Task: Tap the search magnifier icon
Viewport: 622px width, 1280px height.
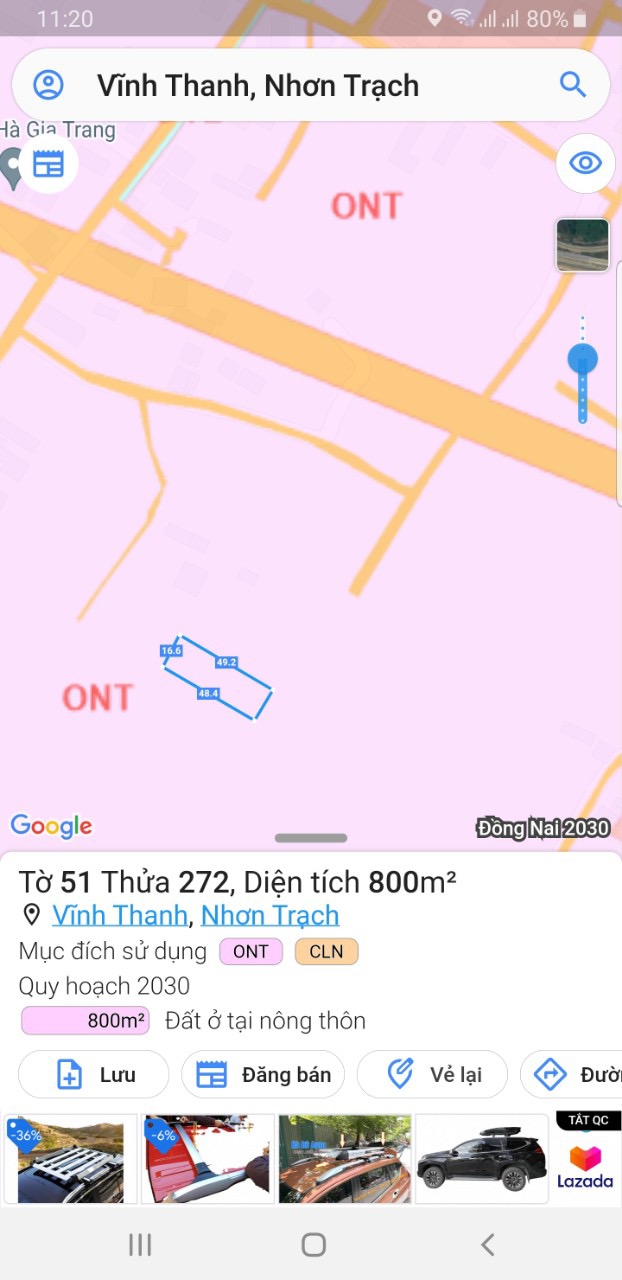Action: pyautogui.click(x=573, y=84)
